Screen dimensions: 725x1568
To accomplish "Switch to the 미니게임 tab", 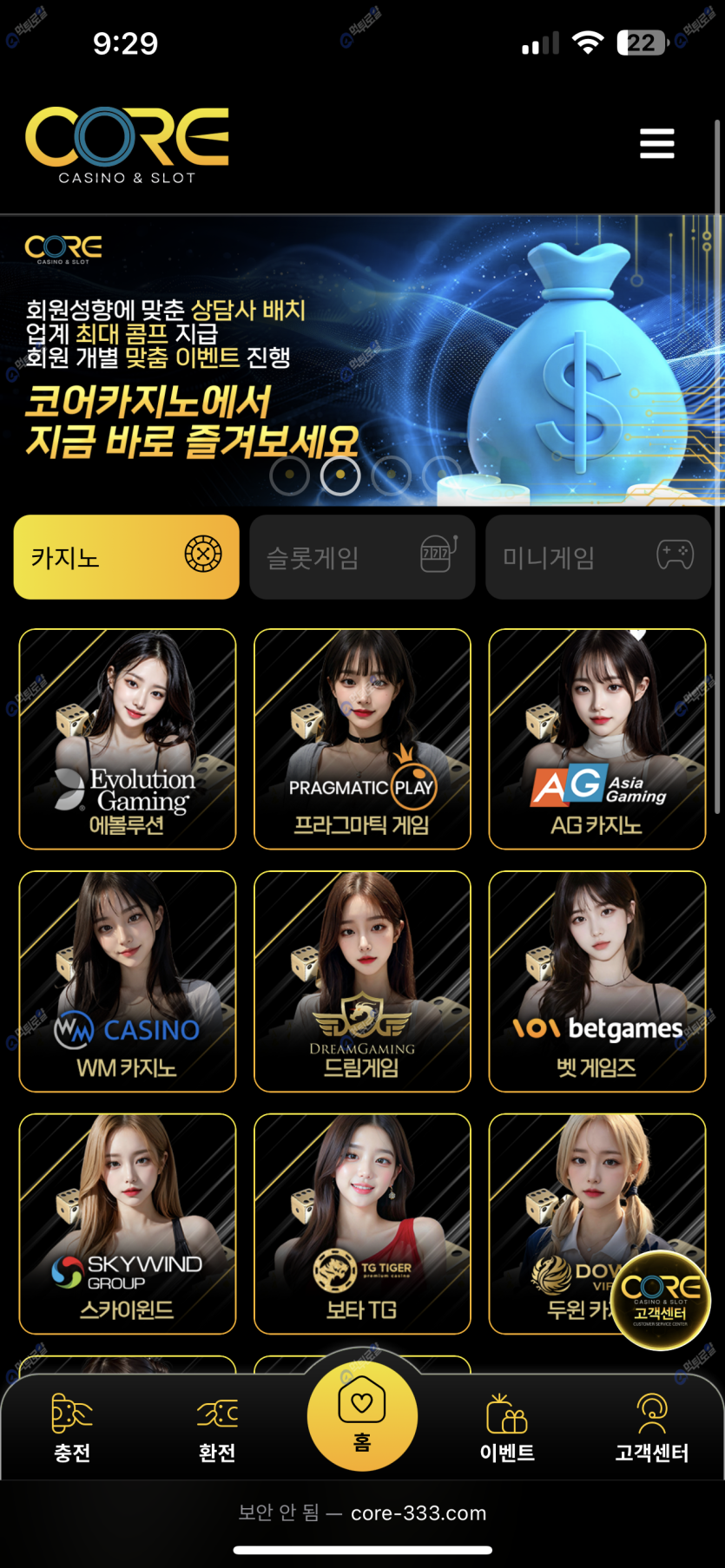I will (x=597, y=557).
